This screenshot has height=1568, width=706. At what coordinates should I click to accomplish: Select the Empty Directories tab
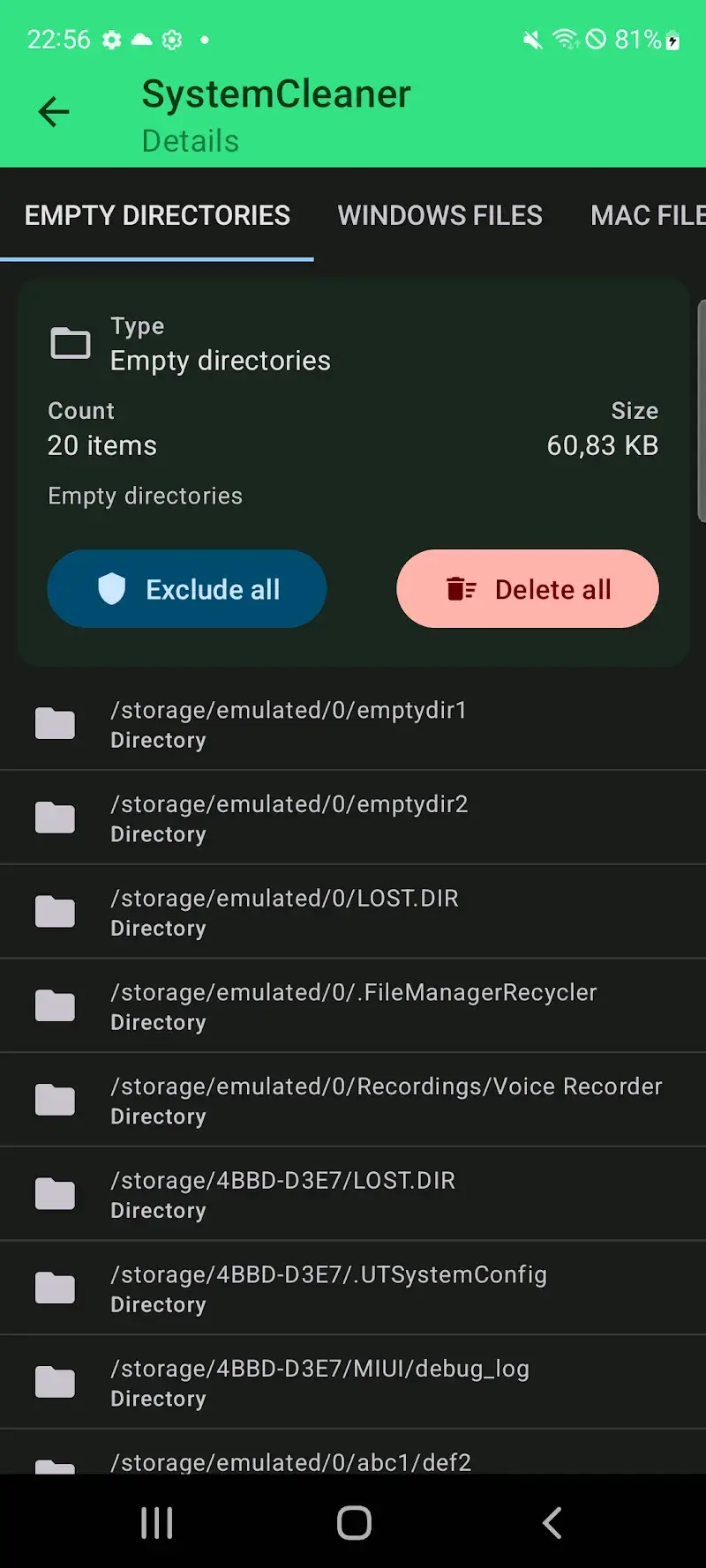pos(158,214)
